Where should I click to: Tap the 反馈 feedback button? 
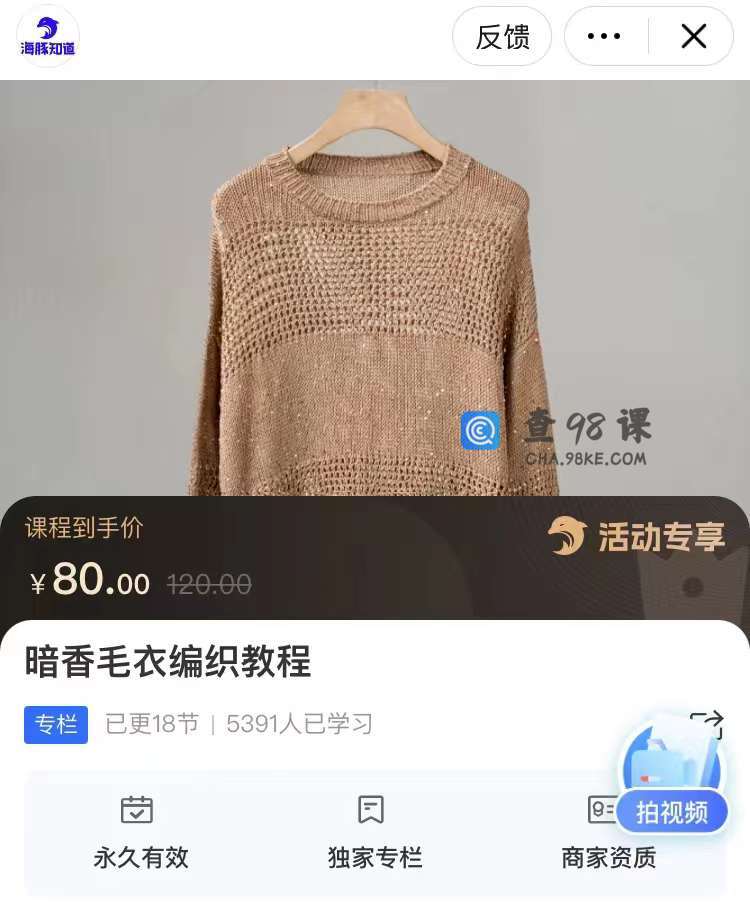(x=502, y=37)
